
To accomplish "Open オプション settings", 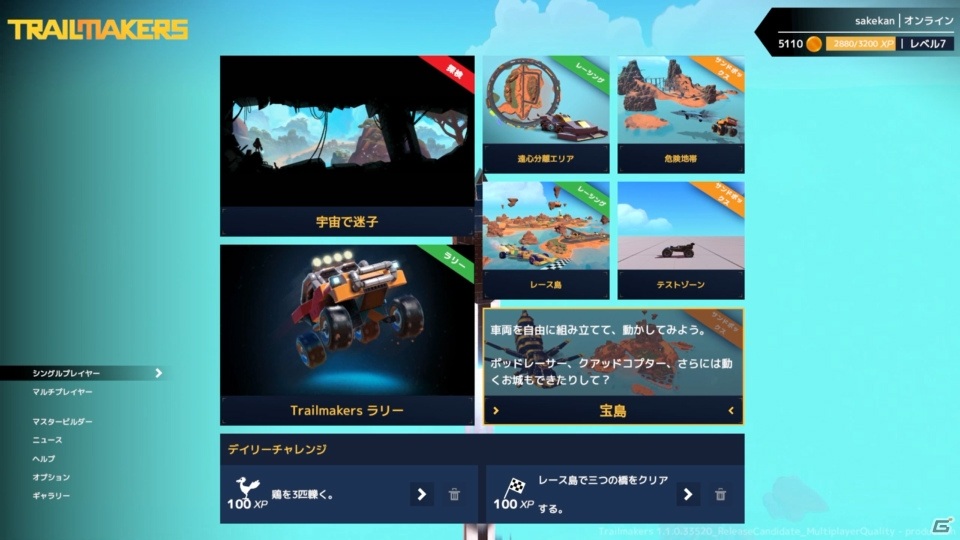I will pos(51,478).
